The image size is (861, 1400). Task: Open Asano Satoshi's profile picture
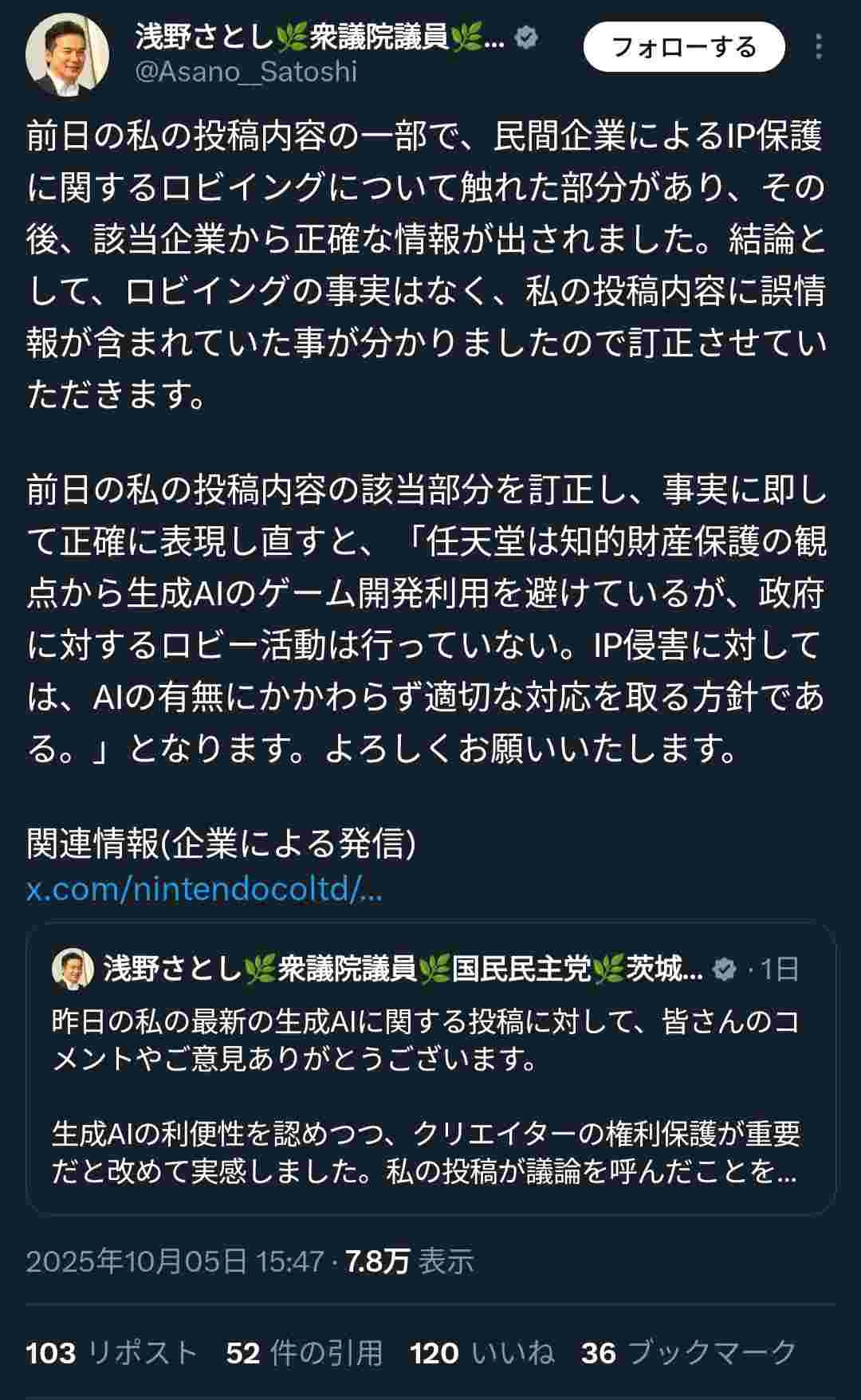click(67, 54)
